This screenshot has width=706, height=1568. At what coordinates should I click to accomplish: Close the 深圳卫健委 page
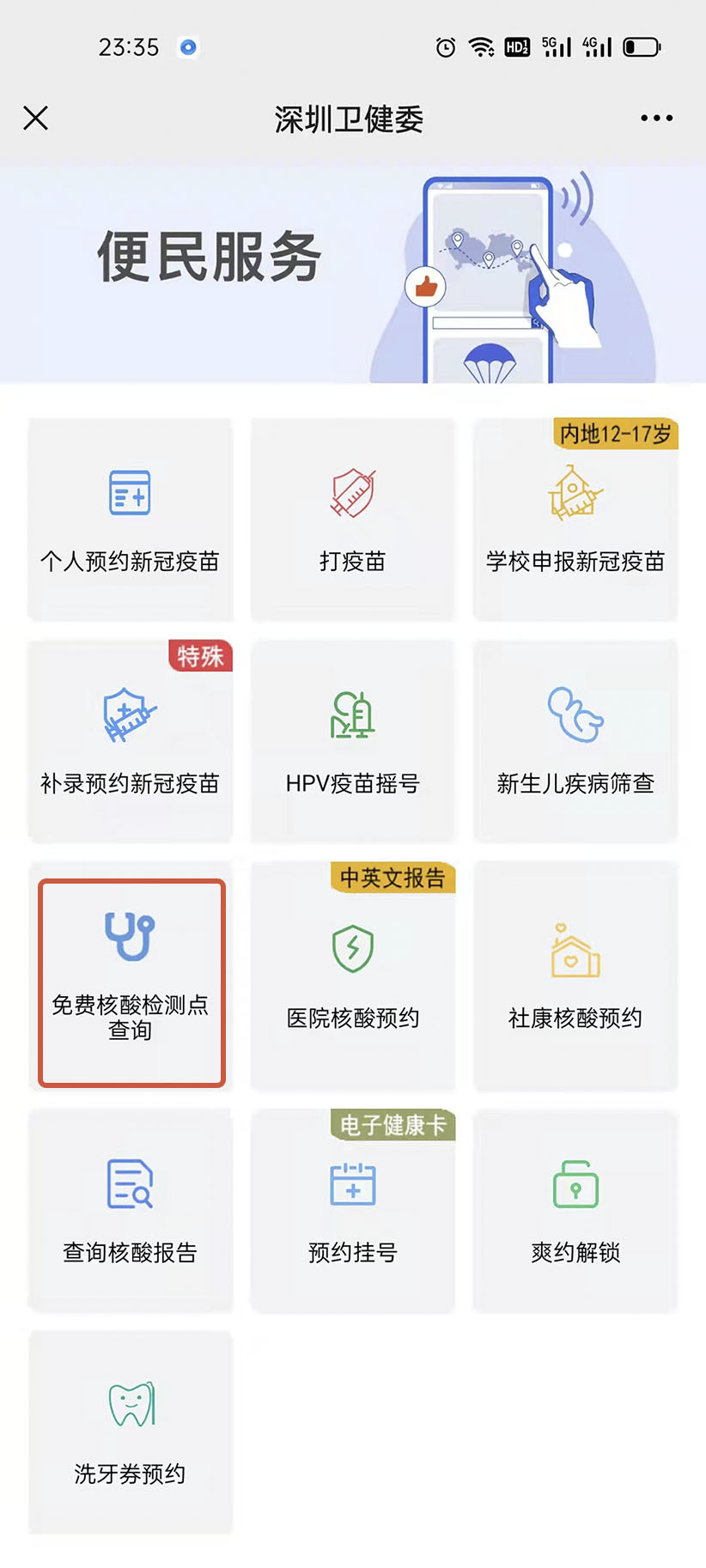click(x=35, y=118)
